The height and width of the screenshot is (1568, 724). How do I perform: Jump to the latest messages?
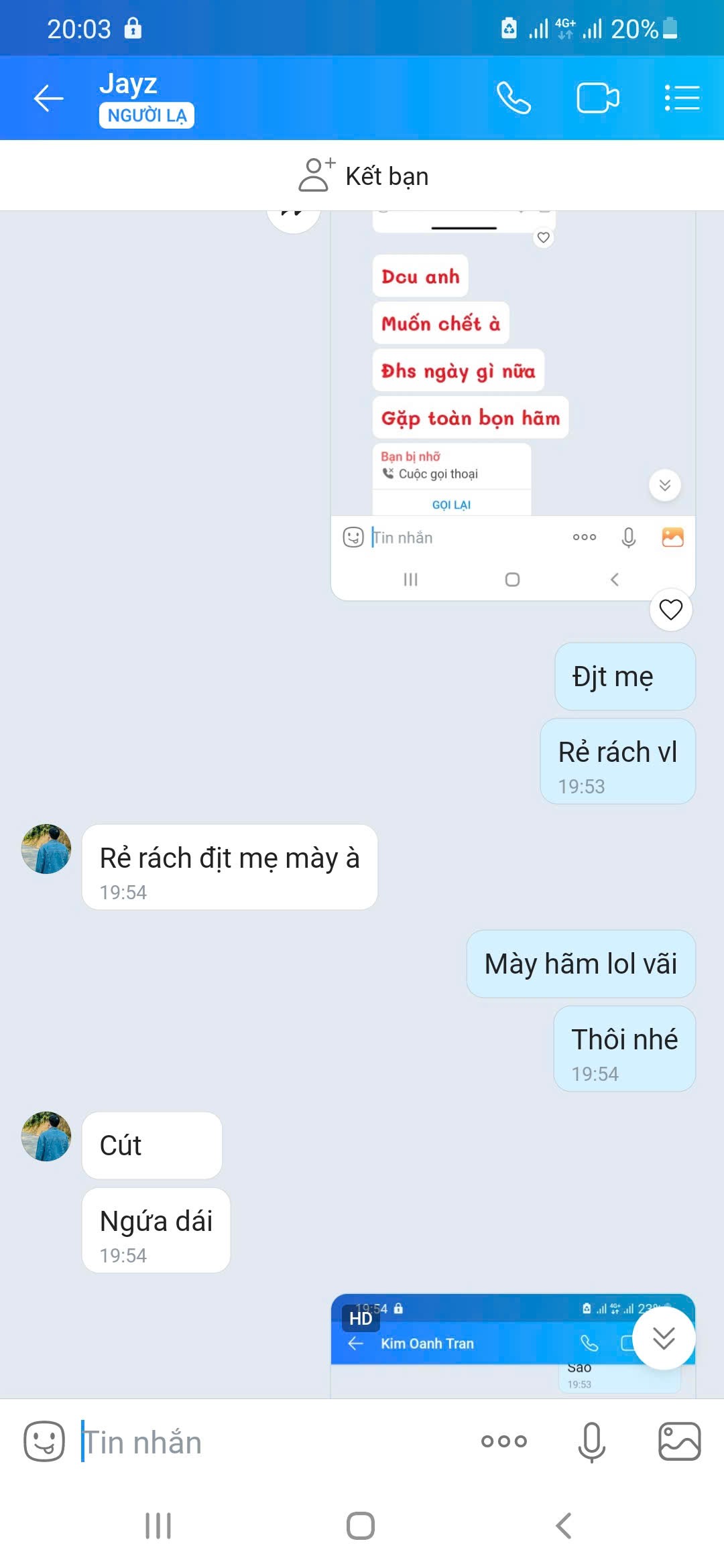(x=664, y=1338)
